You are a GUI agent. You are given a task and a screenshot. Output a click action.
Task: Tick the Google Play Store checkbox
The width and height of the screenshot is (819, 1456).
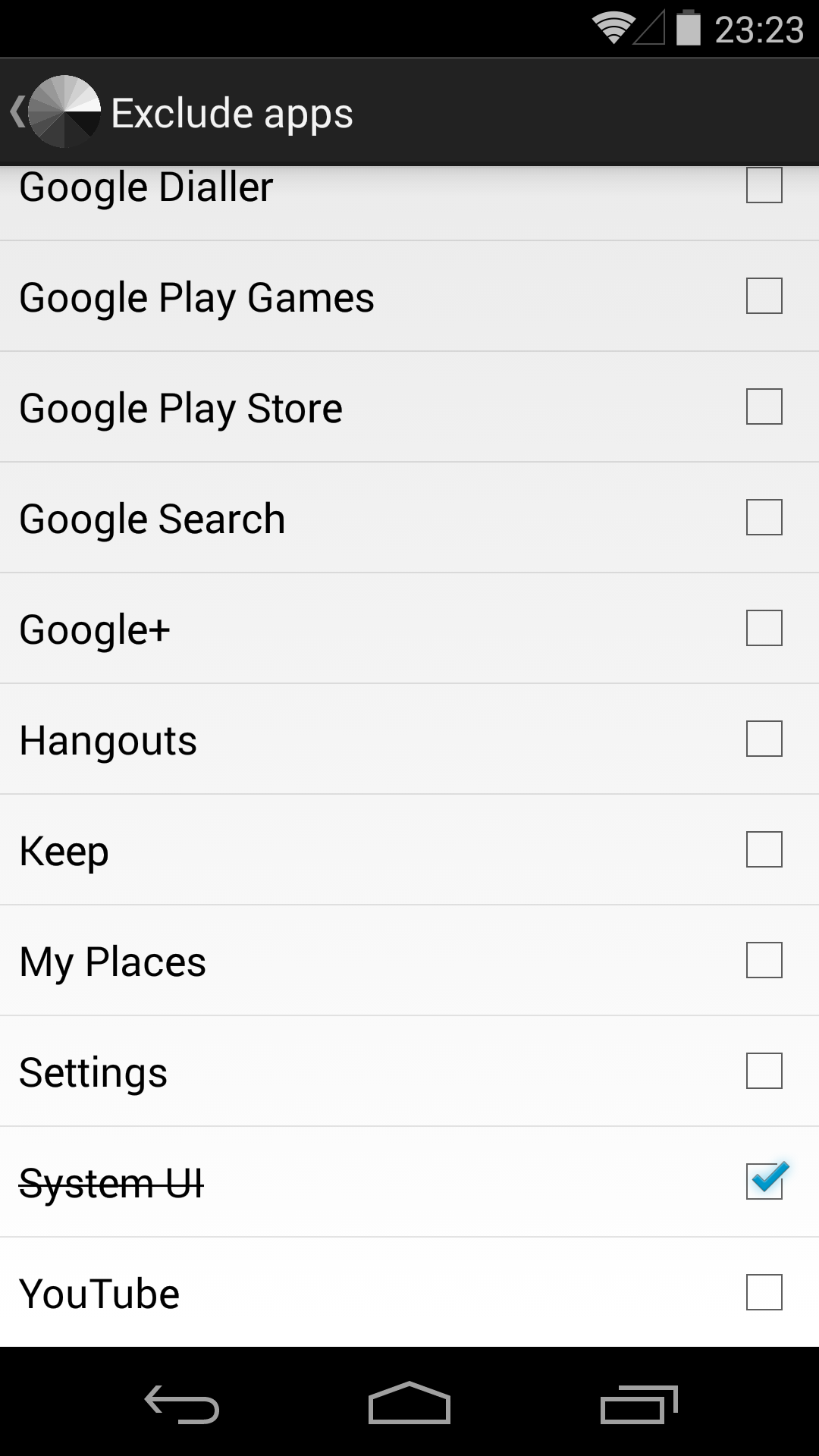pos(764,406)
